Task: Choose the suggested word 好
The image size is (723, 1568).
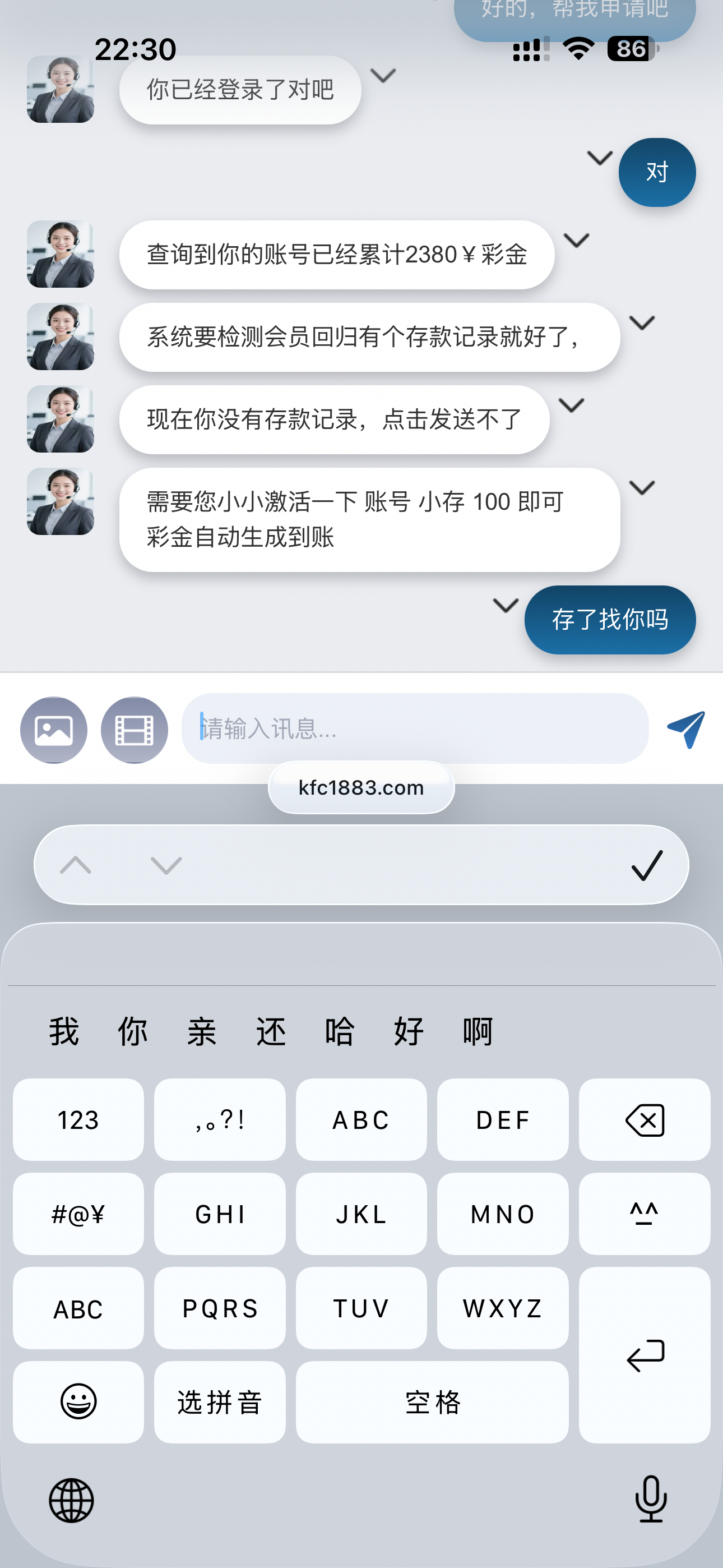Action: [409, 1032]
